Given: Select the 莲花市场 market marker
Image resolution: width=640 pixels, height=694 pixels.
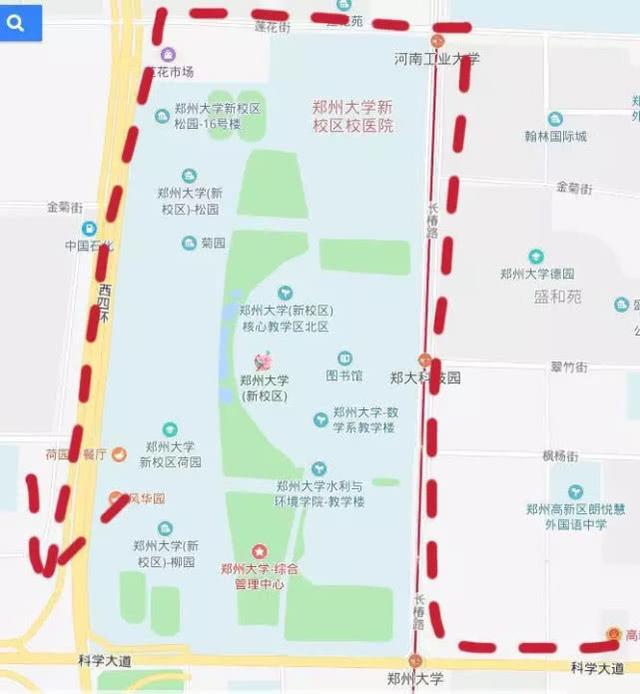Looking at the screenshot, I should tap(167, 54).
